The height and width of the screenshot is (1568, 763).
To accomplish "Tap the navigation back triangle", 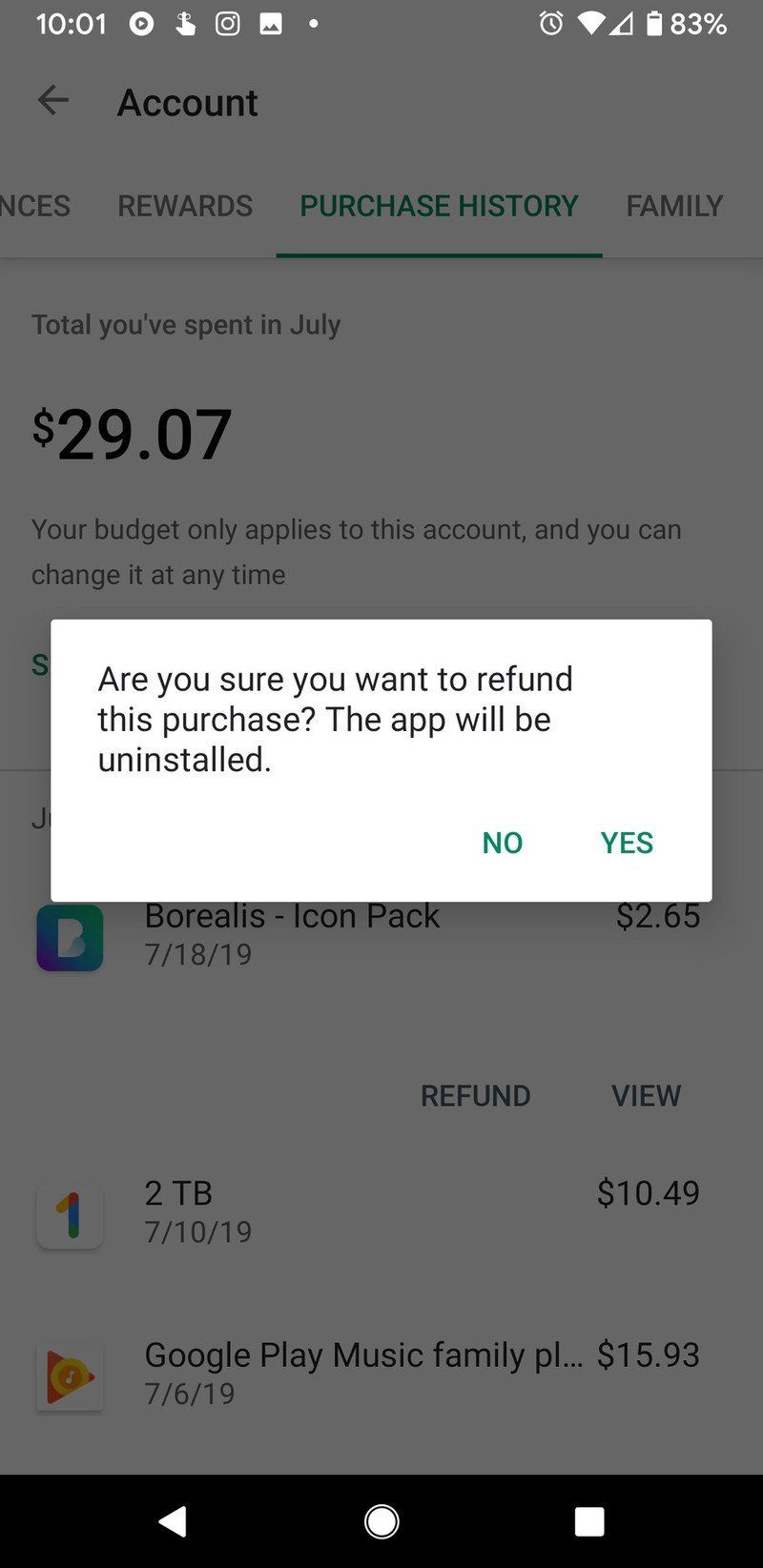I will point(173,1521).
